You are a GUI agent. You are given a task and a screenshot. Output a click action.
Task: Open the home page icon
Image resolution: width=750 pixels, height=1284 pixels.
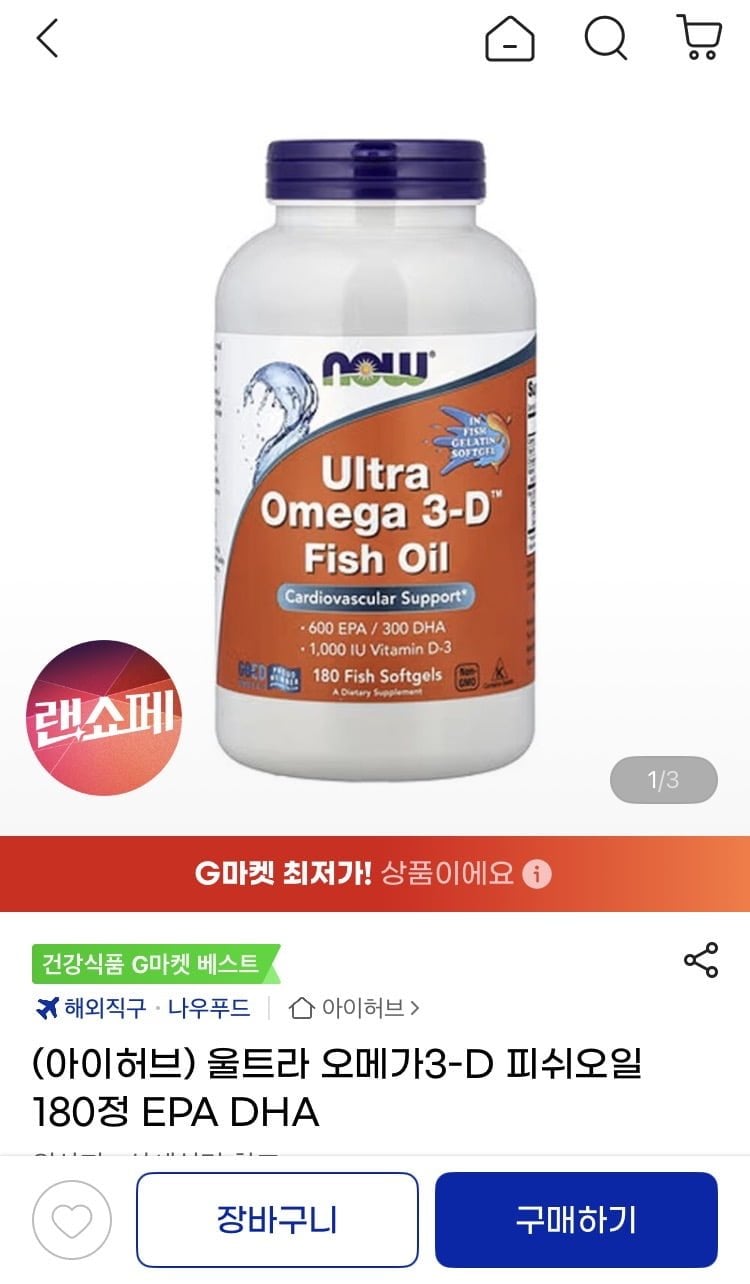click(509, 40)
